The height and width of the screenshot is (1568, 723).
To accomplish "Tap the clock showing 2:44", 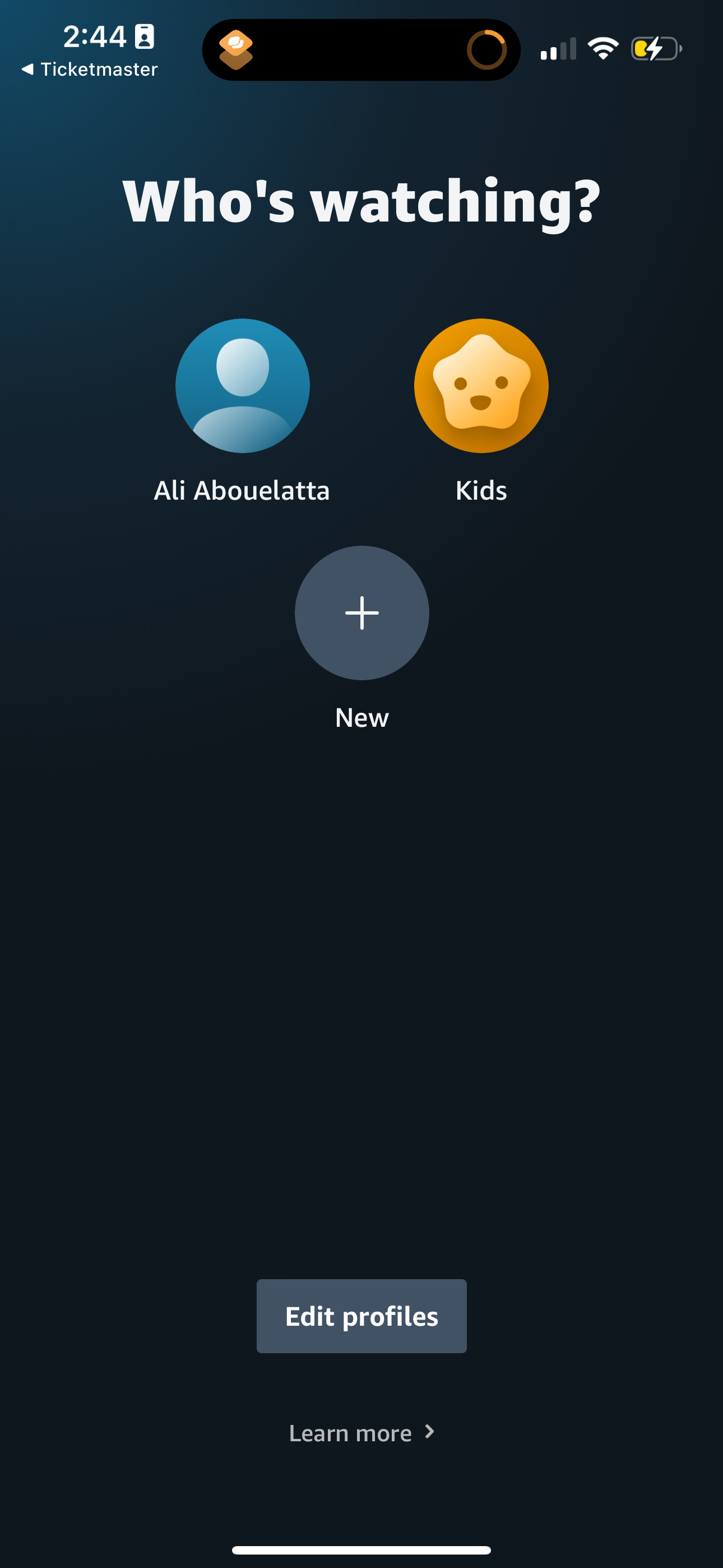I will pyautogui.click(x=95, y=36).
